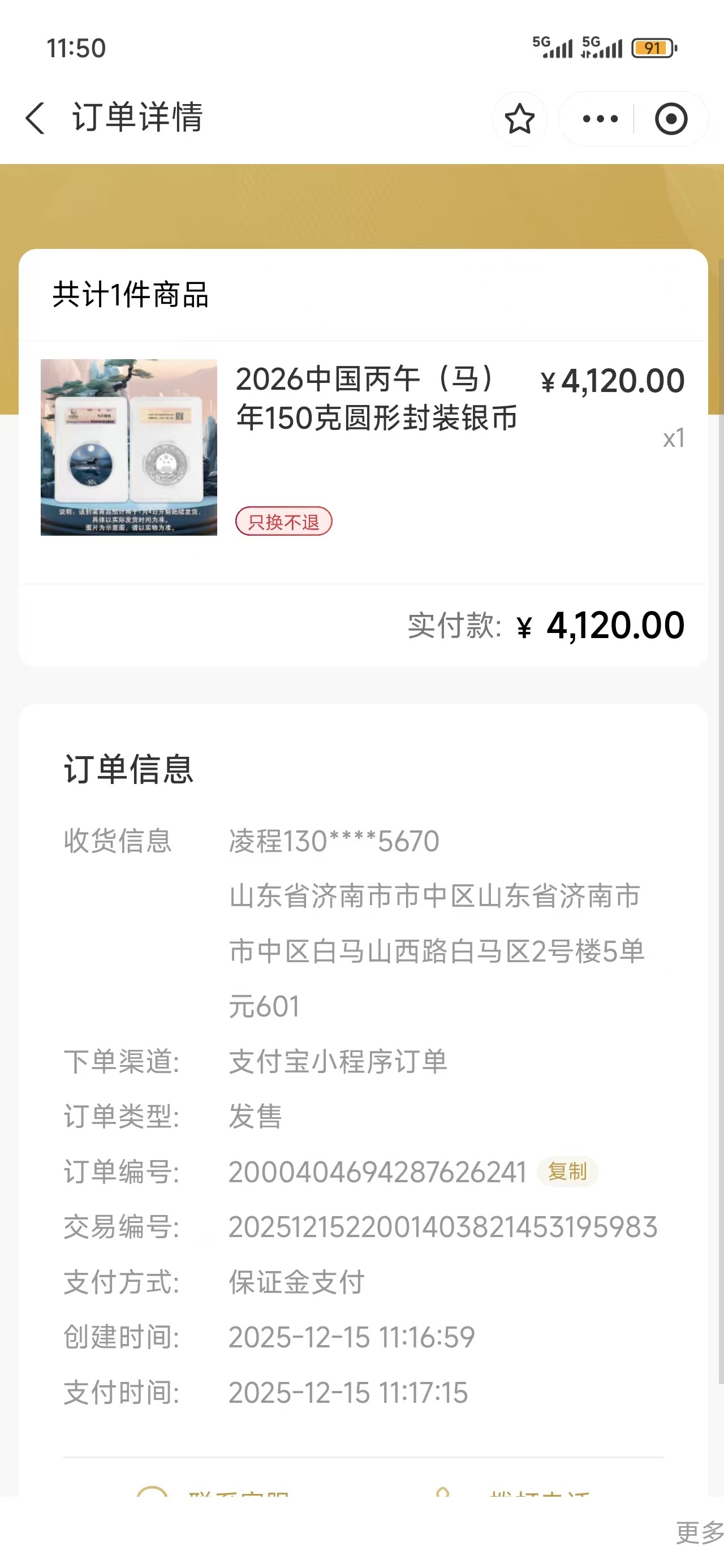Copy the order number
This screenshot has height=1568, width=724.
pyautogui.click(x=567, y=1171)
